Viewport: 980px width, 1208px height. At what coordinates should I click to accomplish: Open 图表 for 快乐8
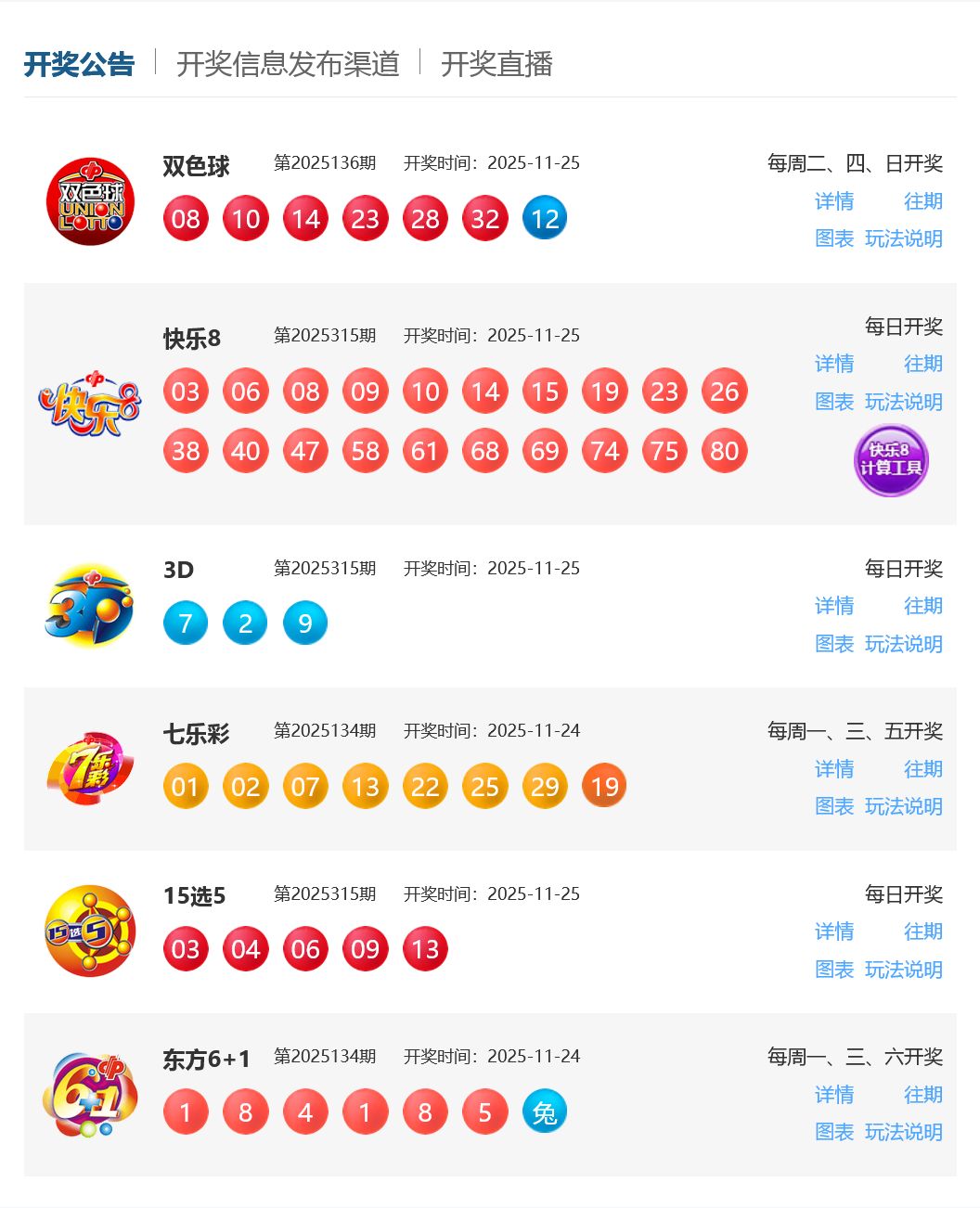pyautogui.click(x=833, y=402)
